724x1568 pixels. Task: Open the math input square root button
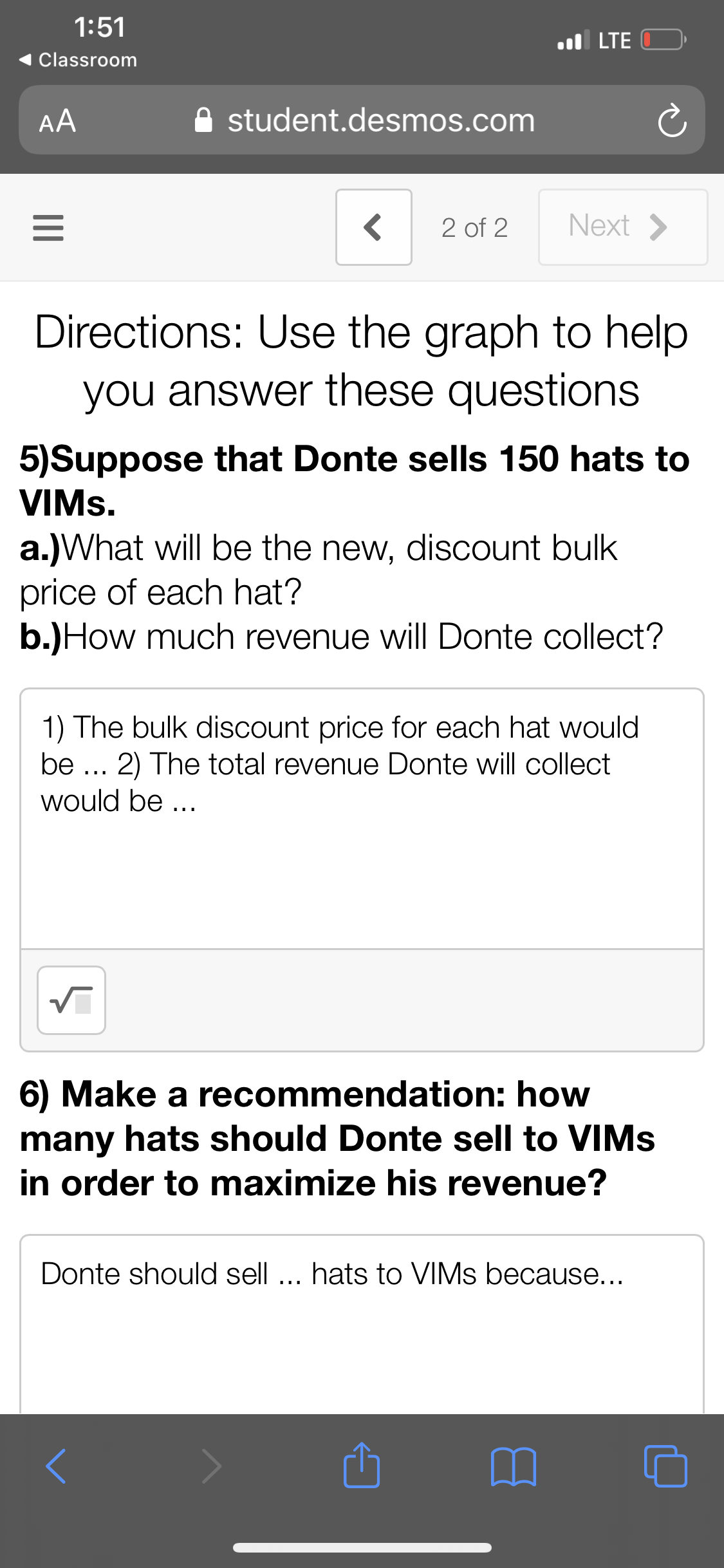click(x=71, y=1000)
